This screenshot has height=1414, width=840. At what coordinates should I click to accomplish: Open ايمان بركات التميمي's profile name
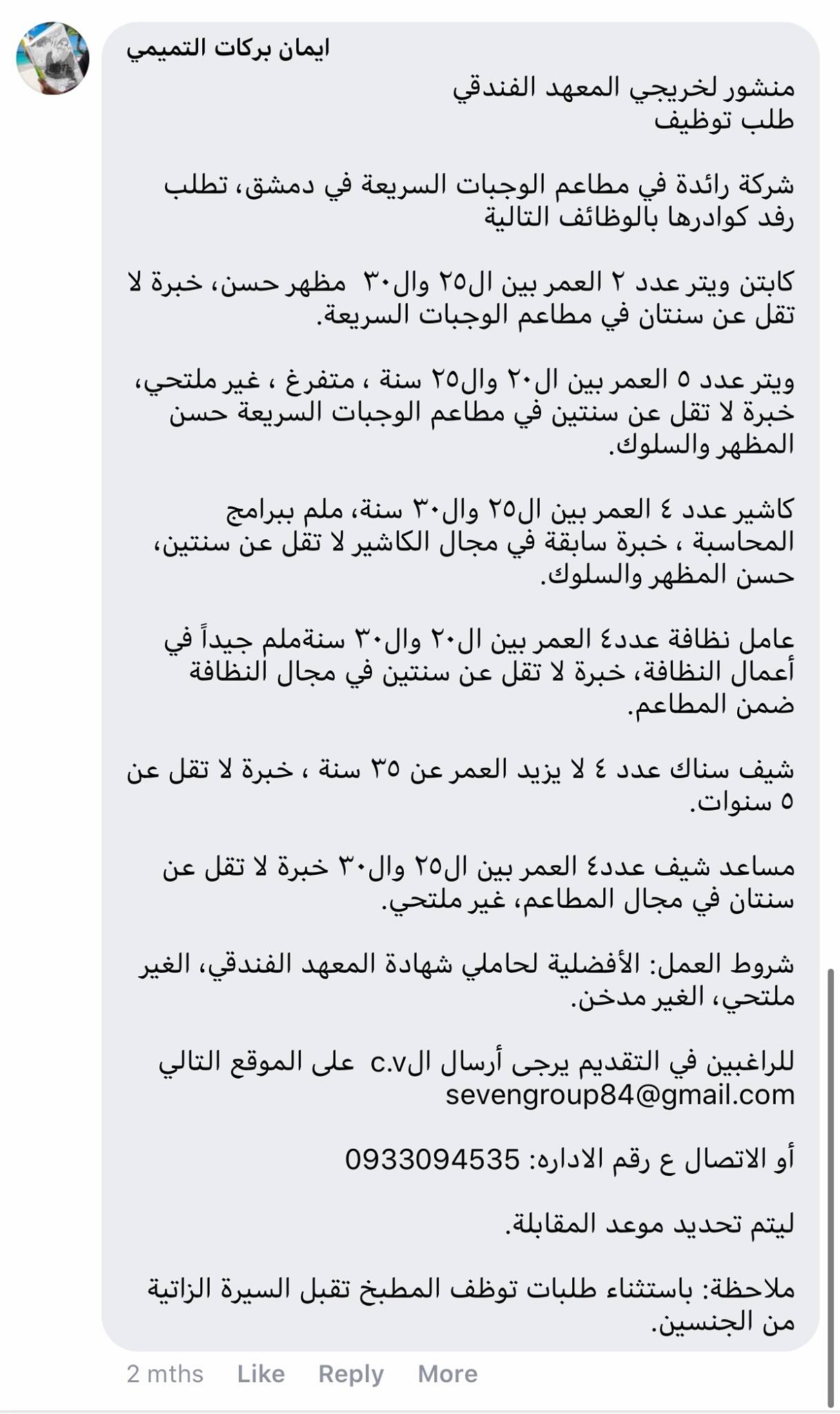(228, 48)
